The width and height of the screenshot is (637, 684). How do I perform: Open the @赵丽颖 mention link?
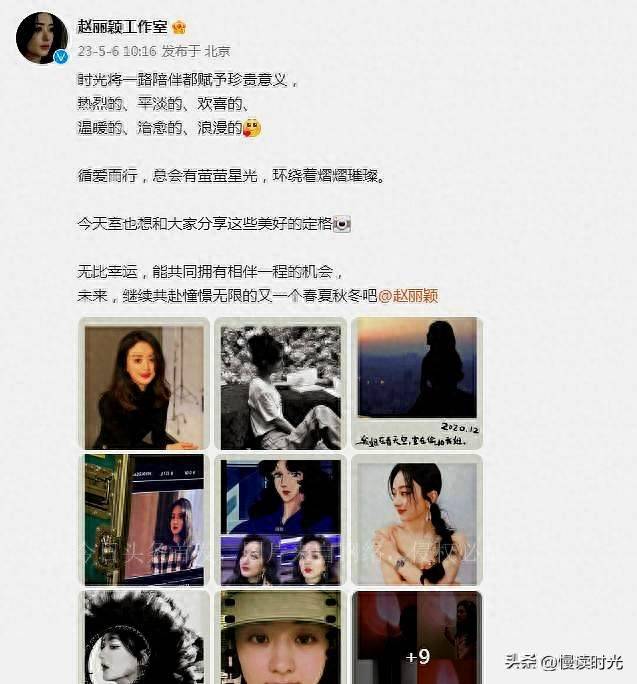click(408, 296)
